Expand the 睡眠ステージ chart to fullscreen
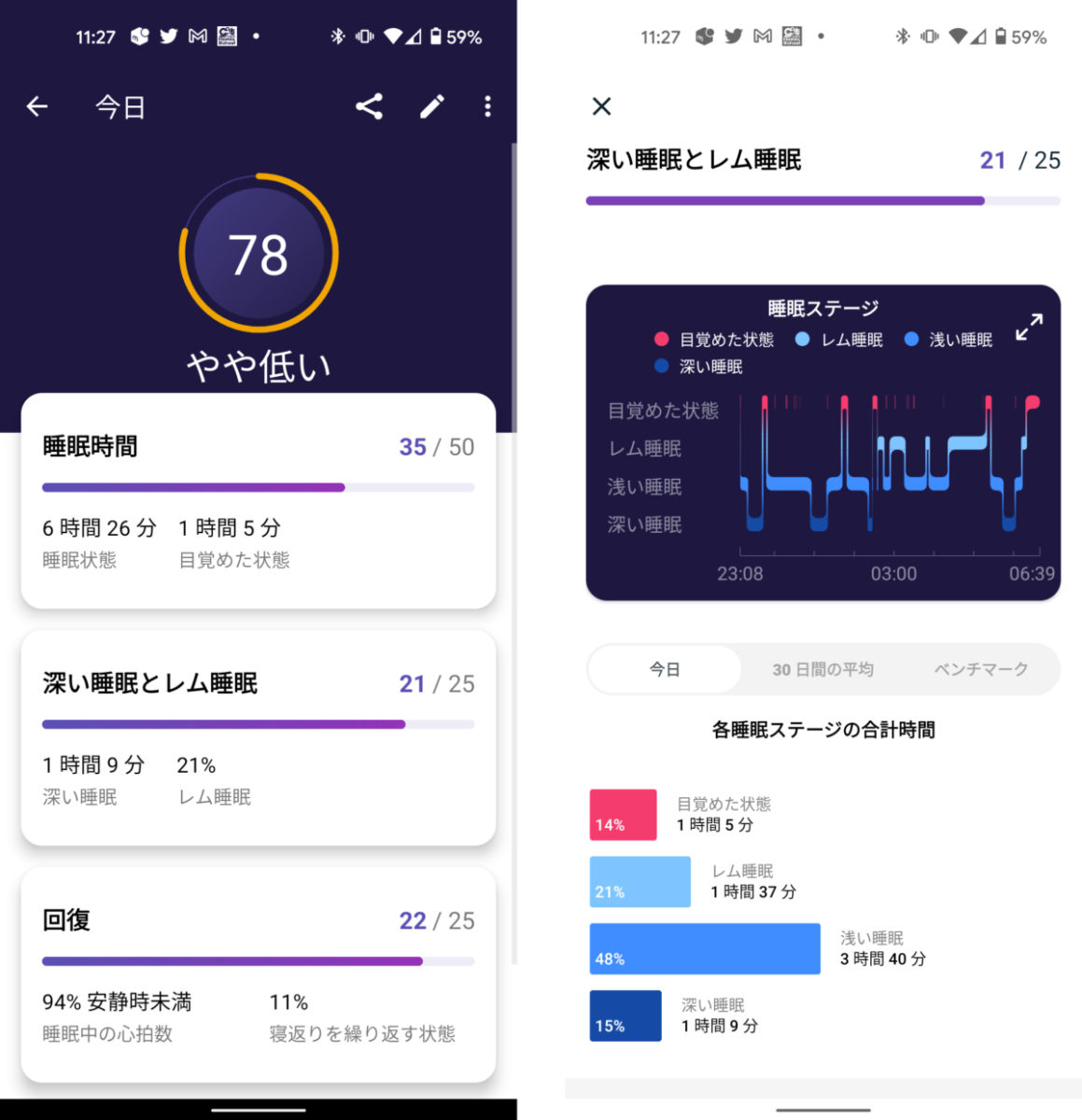 1029,327
